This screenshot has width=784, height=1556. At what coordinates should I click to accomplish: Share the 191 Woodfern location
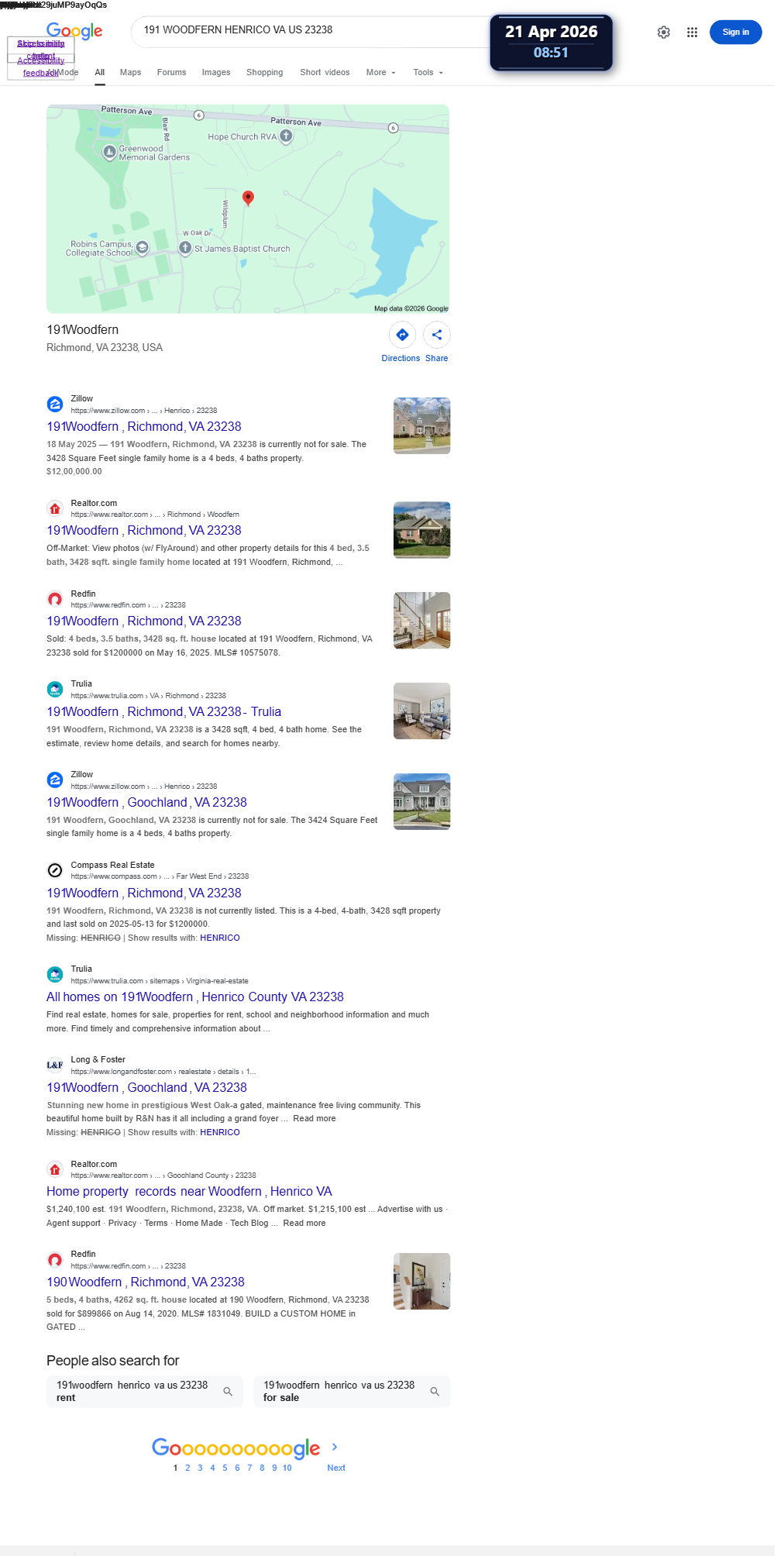tap(437, 342)
